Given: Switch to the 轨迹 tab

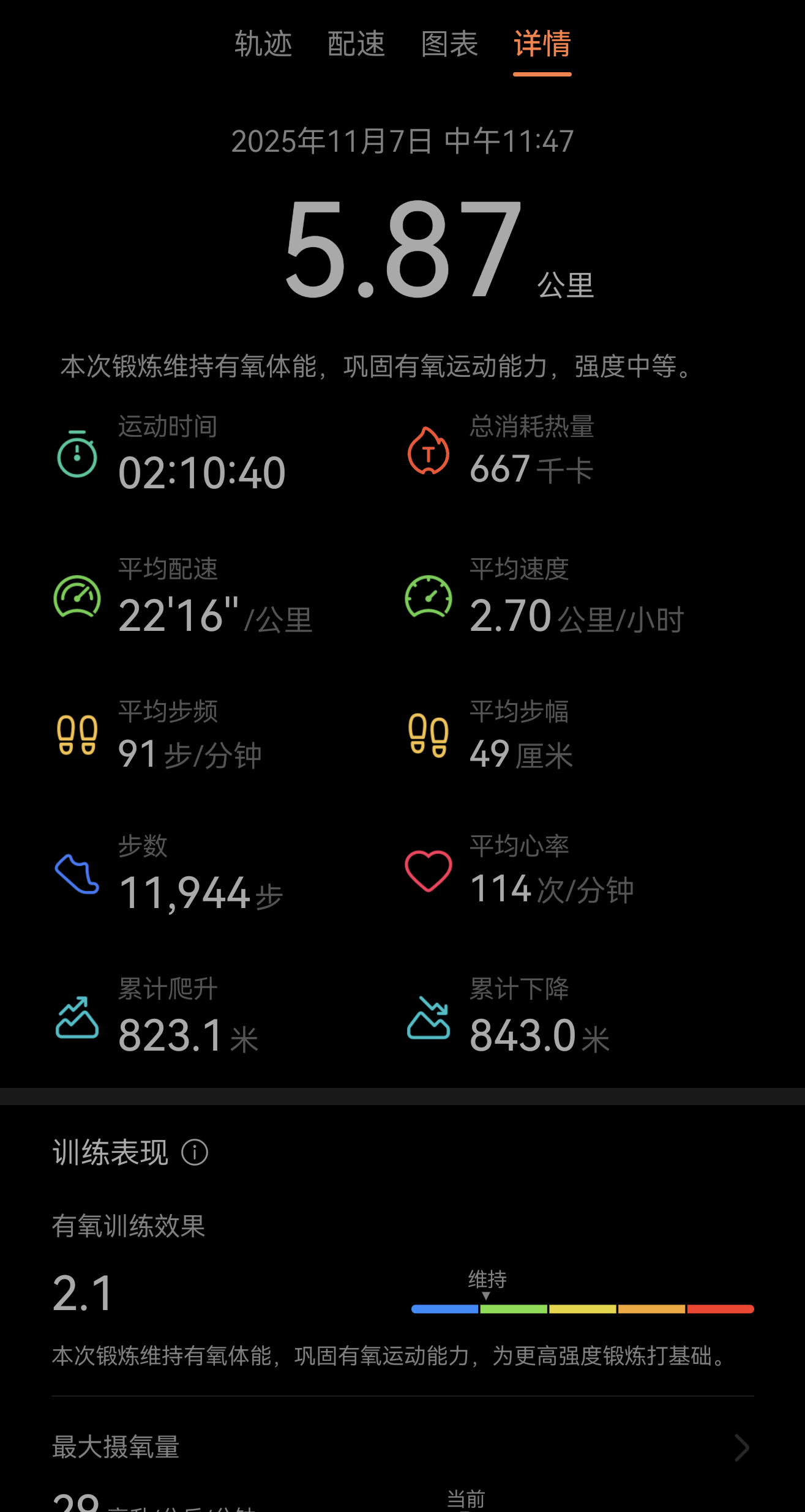Looking at the screenshot, I should point(263,44).
